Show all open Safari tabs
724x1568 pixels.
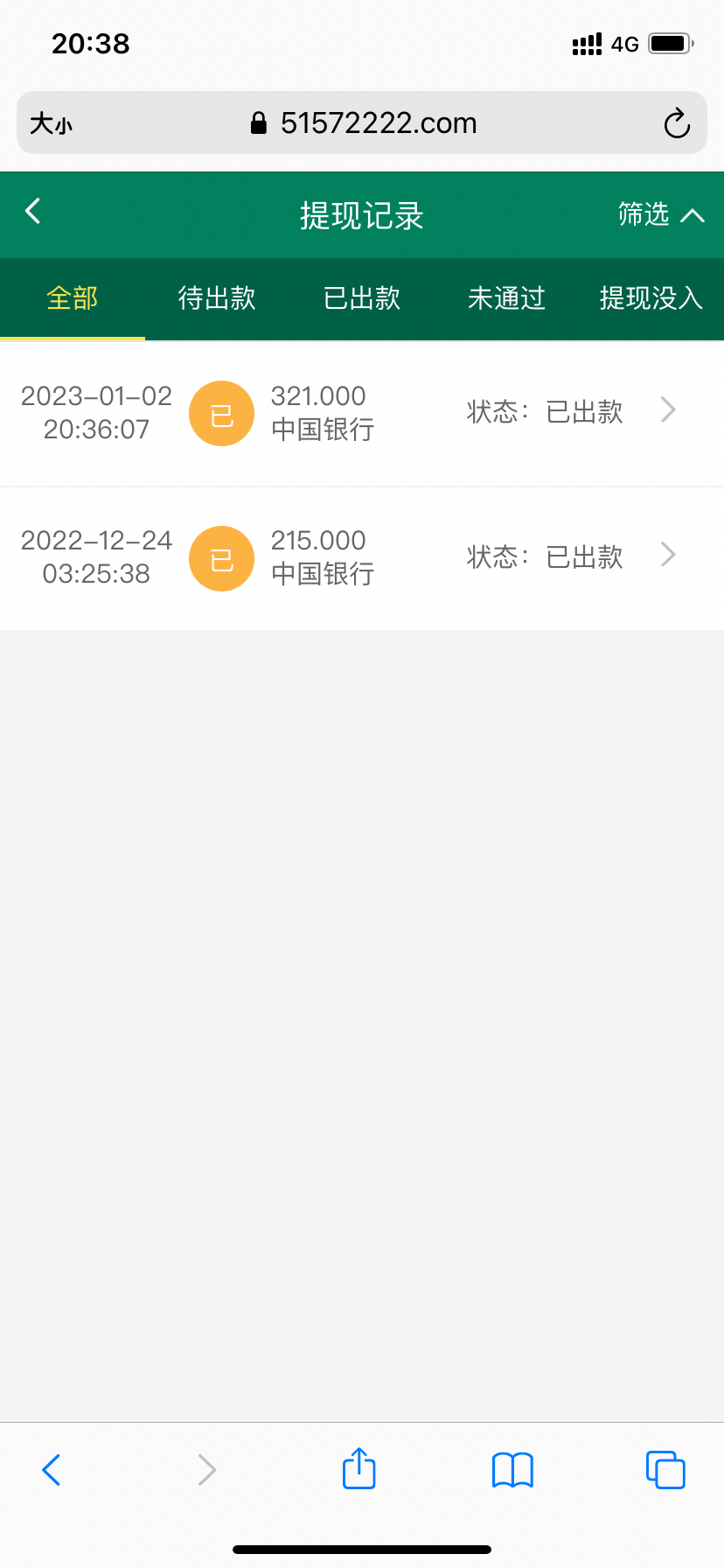(x=665, y=1470)
